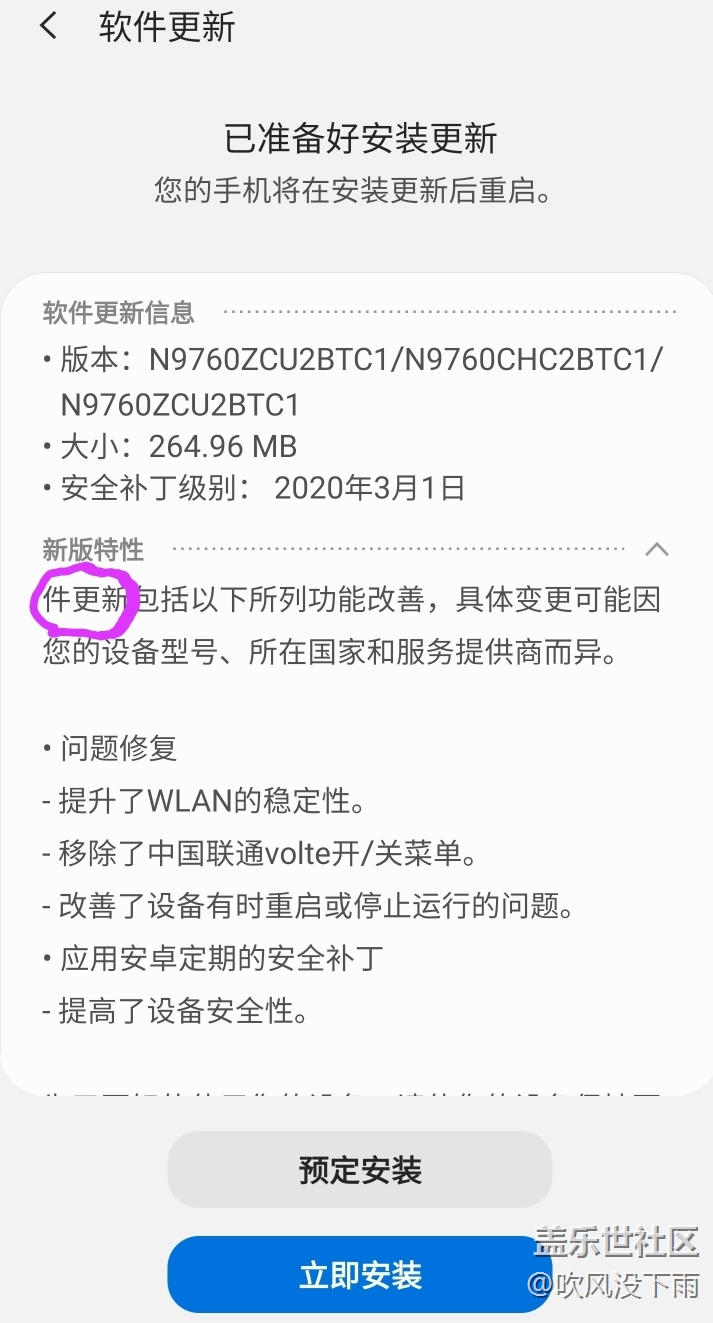Collapse the 新版特性 section

(656, 549)
